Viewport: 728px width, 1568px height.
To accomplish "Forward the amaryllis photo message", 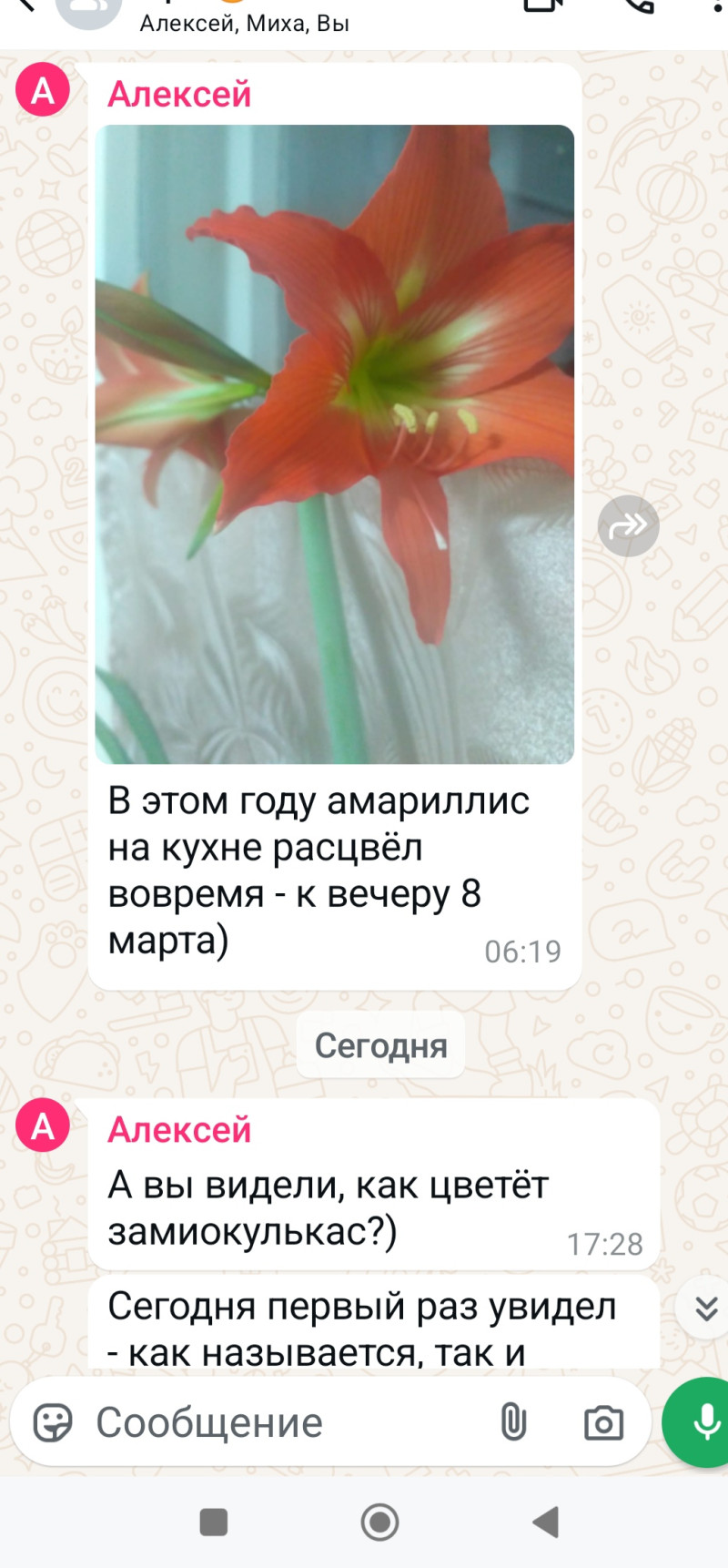I will click(x=628, y=526).
